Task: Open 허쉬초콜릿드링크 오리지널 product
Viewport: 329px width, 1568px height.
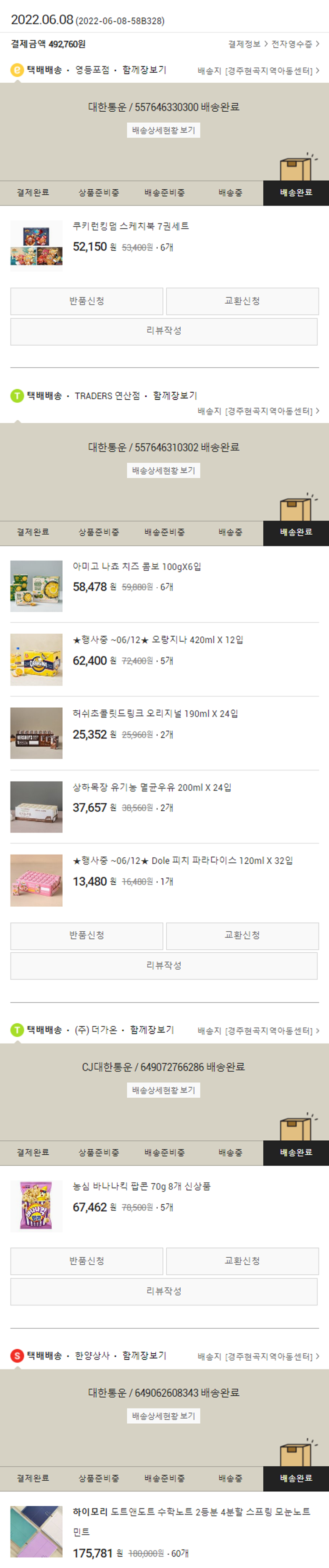Action: (x=155, y=713)
